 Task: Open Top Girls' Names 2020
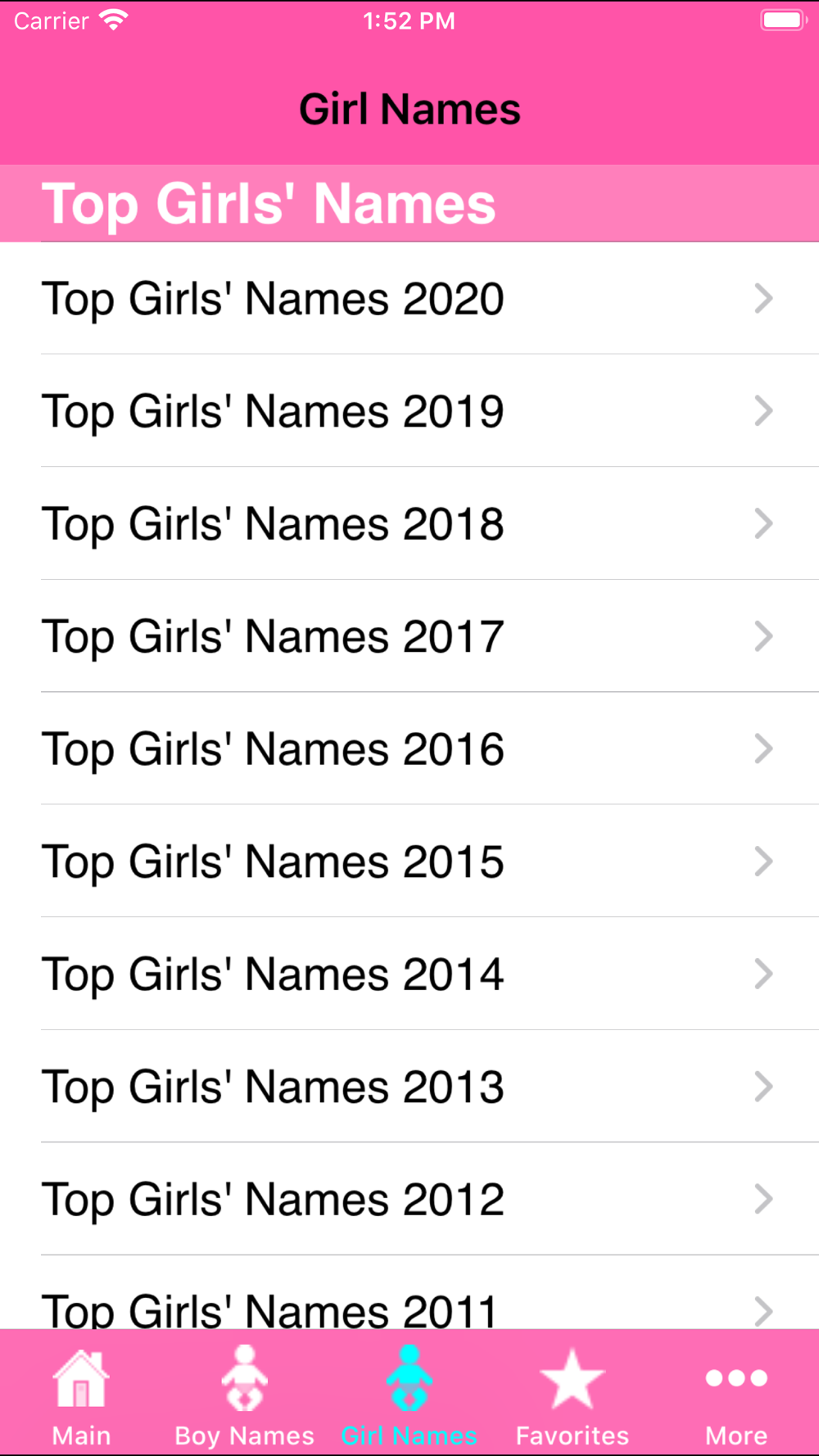click(409, 298)
